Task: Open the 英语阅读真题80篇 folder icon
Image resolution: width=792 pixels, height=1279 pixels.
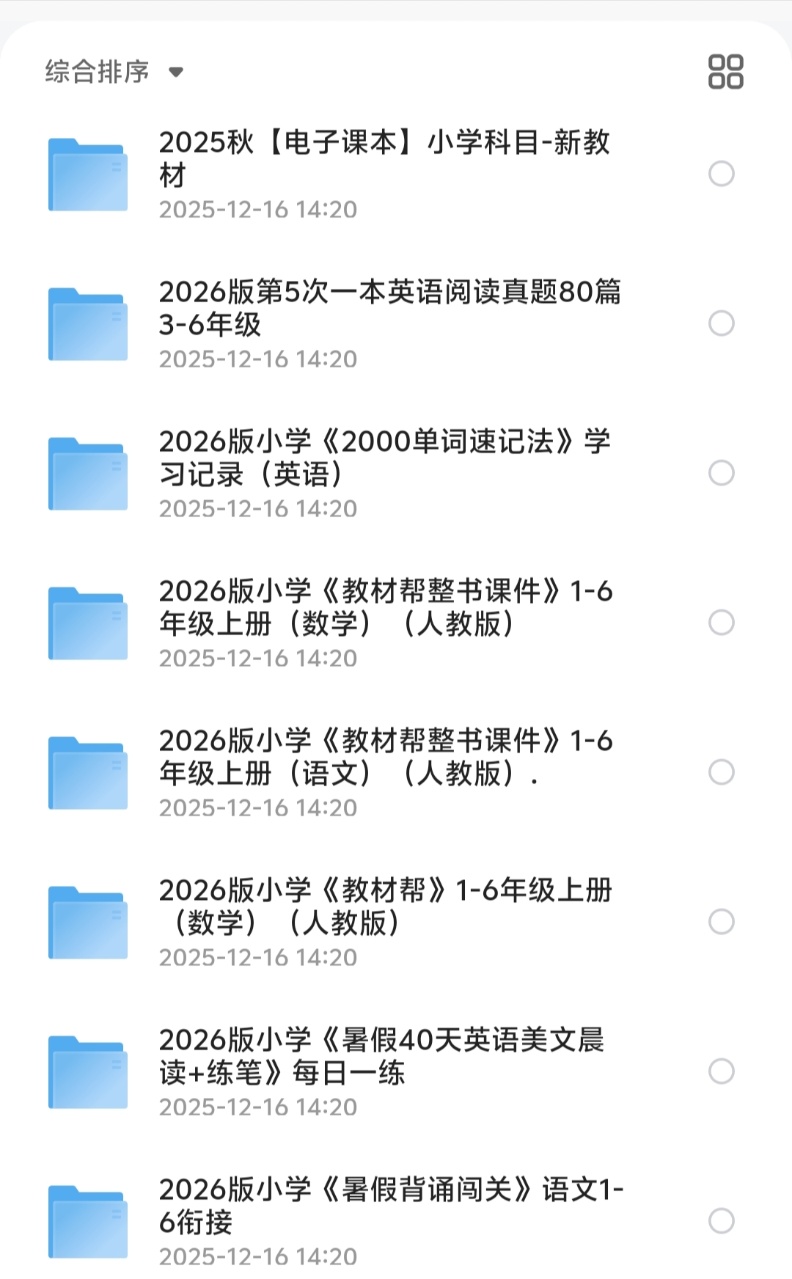Action: tap(87, 324)
